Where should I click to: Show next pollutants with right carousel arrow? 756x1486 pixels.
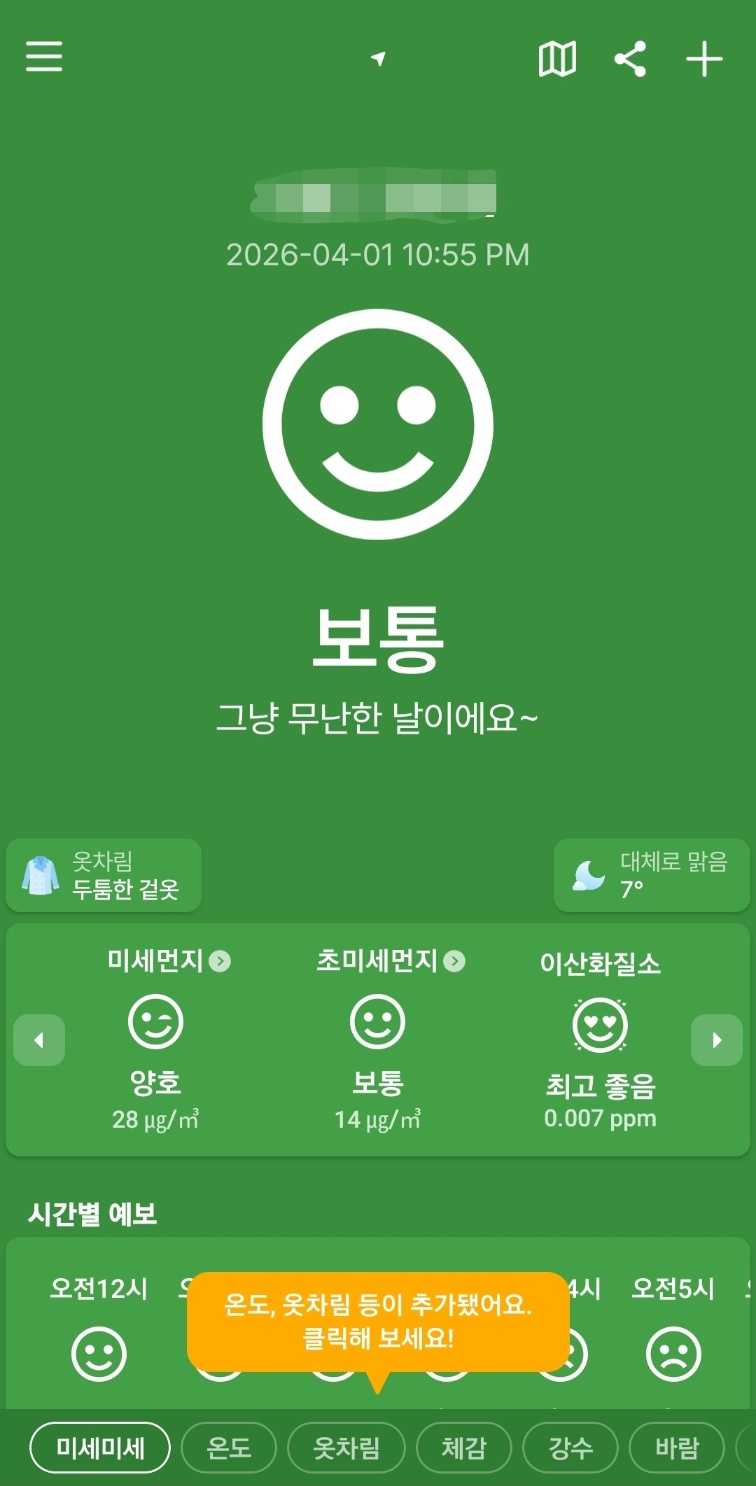(x=716, y=1040)
